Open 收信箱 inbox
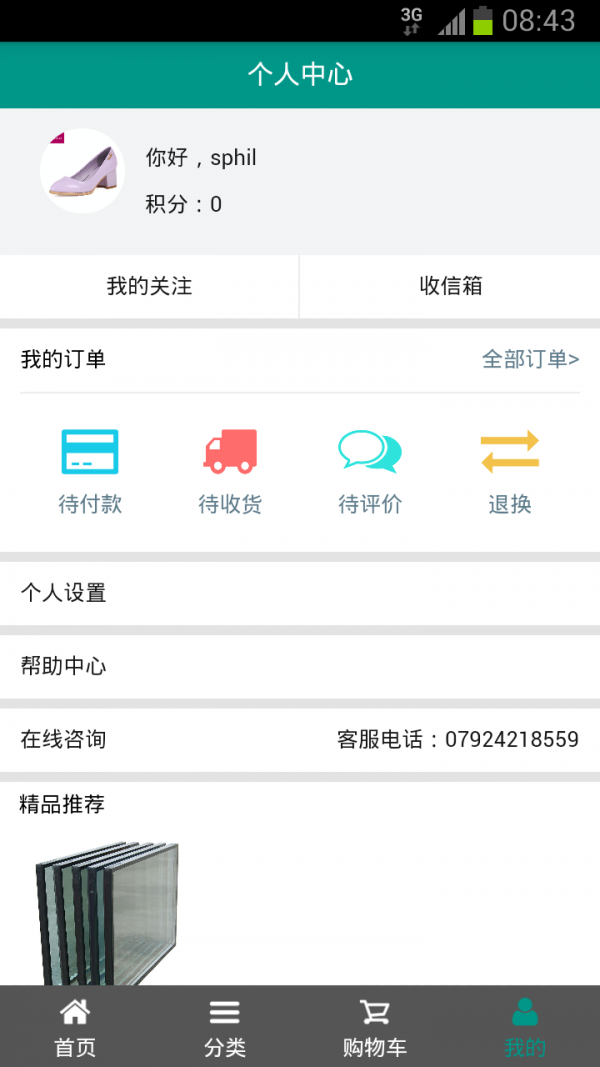Viewport: 600px width, 1067px height. 450,286
